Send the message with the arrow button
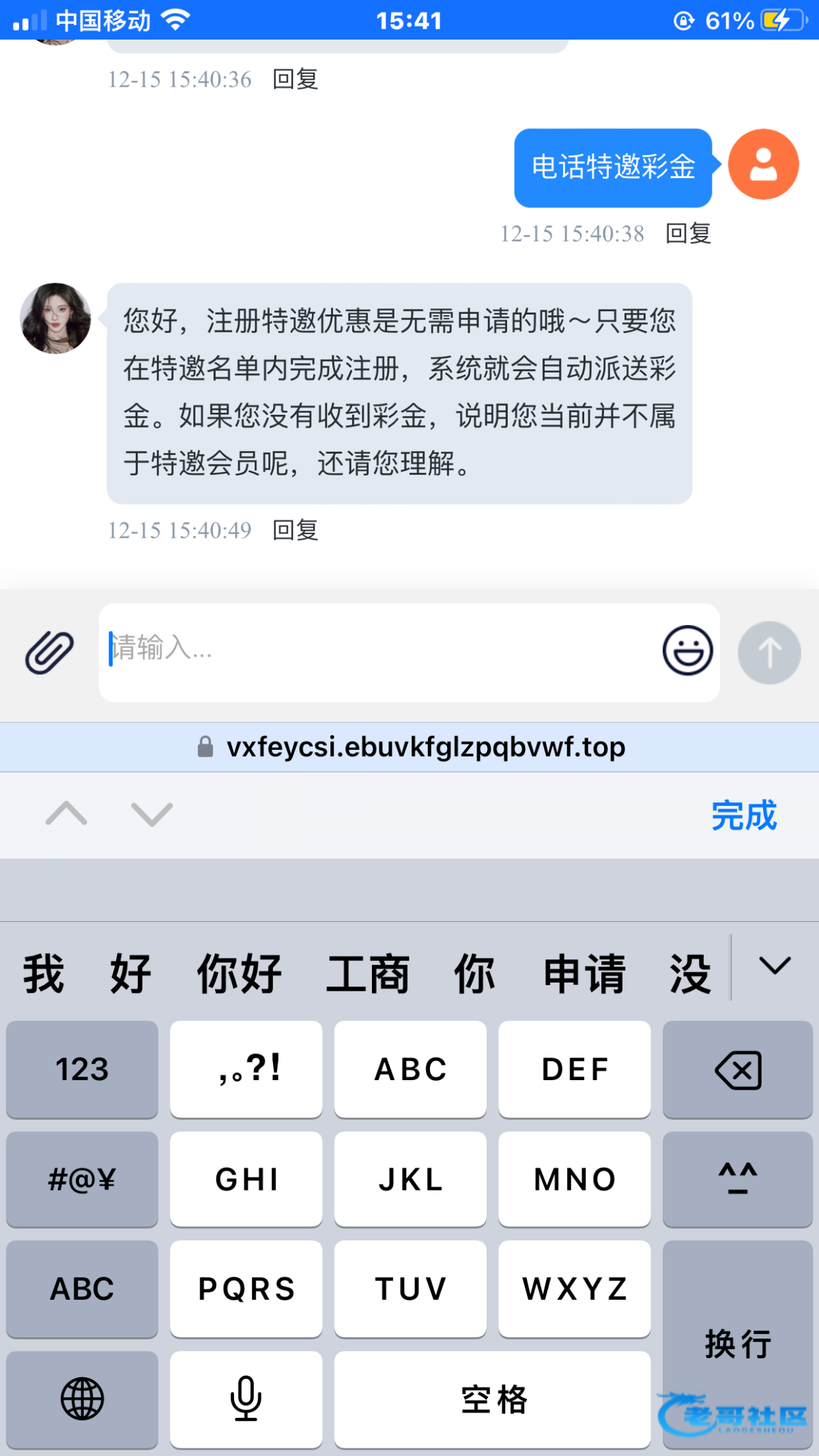819x1456 pixels. click(769, 652)
